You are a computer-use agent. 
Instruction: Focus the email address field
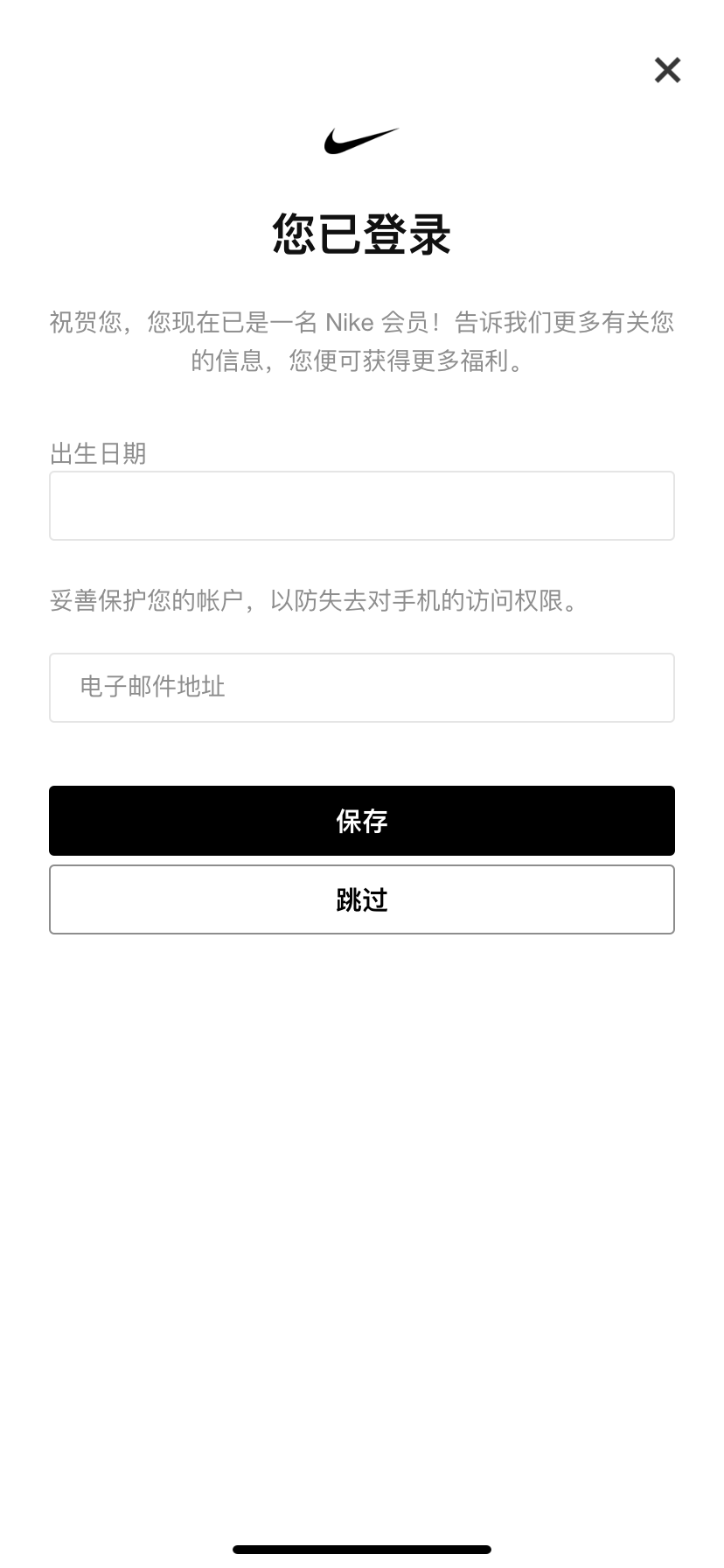(x=361, y=688)
